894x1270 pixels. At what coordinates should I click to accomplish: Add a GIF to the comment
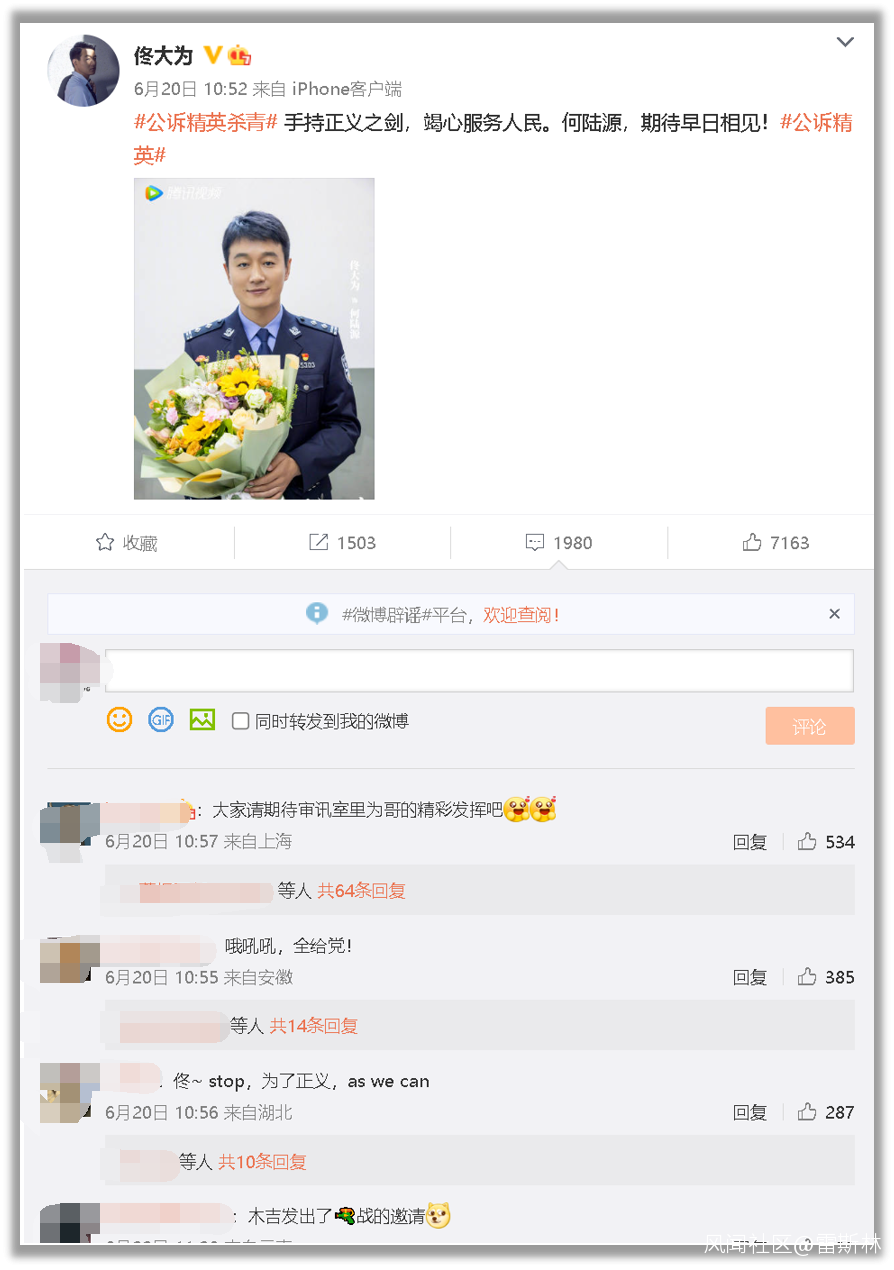tap(161, 720)
